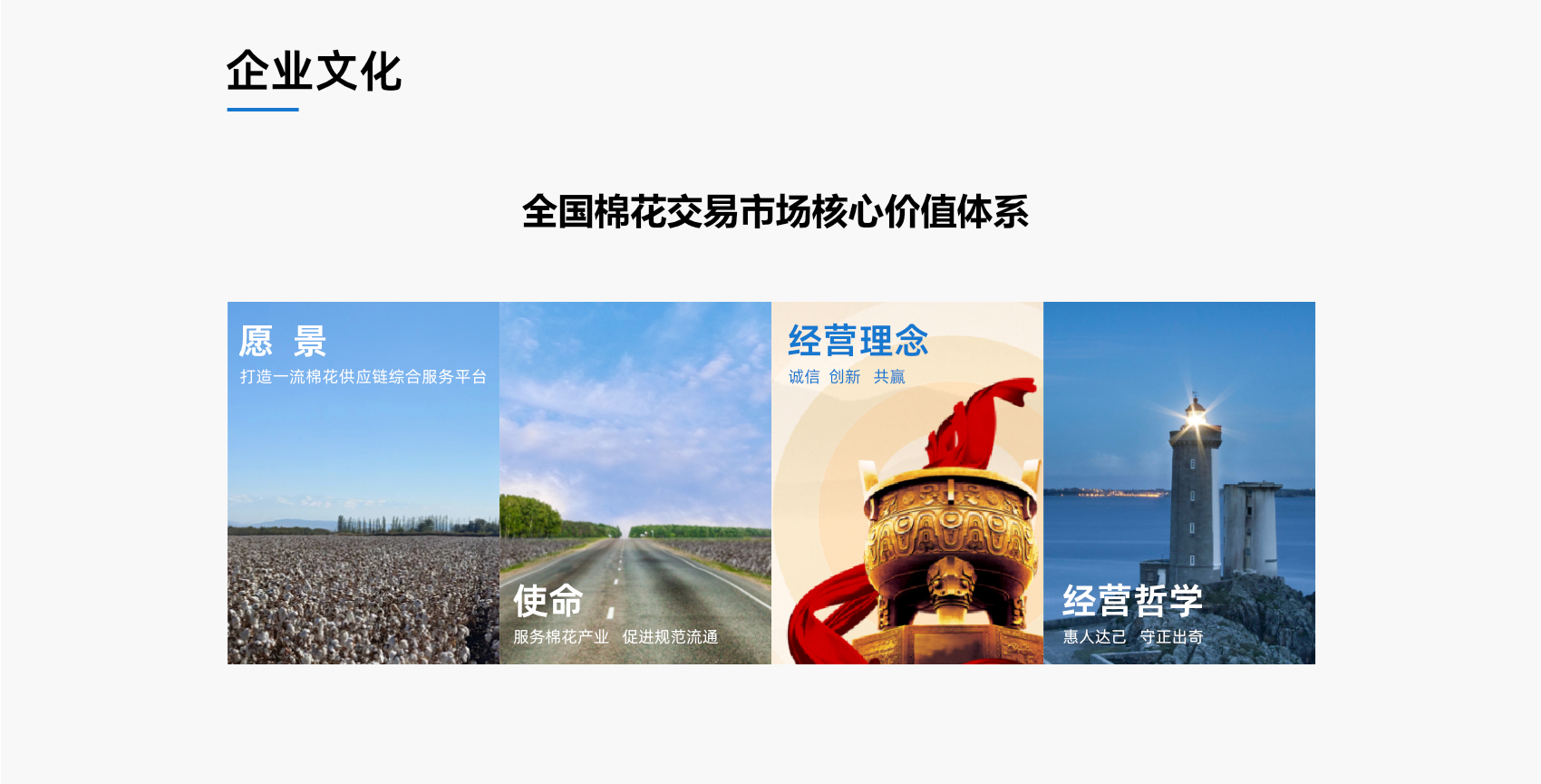This screenshot has height=784, width=1541.
Task: Open the 愿景 vision card
Action: click(x=363, y=482)
